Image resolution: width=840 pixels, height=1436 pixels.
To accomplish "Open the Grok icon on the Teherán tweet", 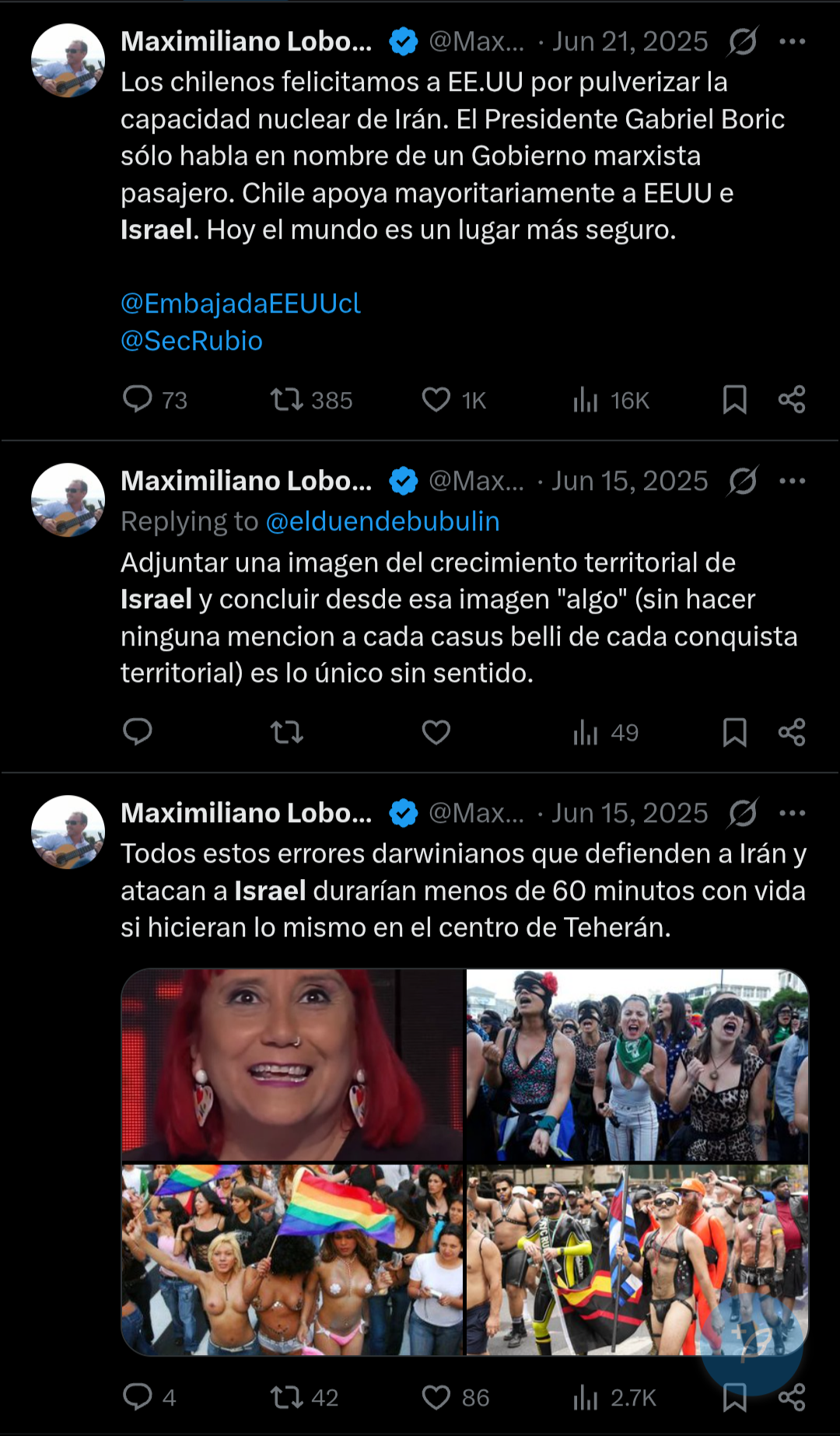I will 743,814.
